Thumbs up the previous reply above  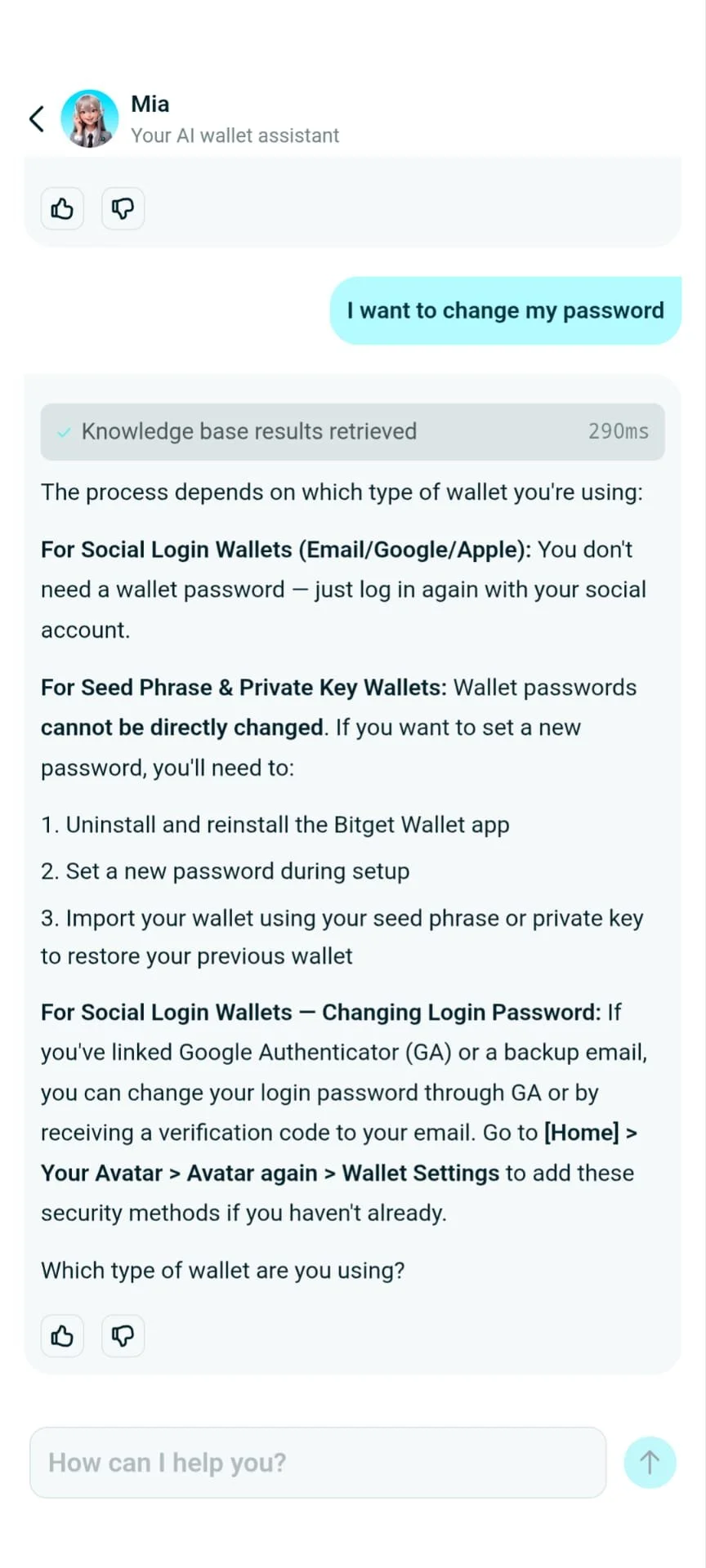pyautogui.click(x=62, y=209)
